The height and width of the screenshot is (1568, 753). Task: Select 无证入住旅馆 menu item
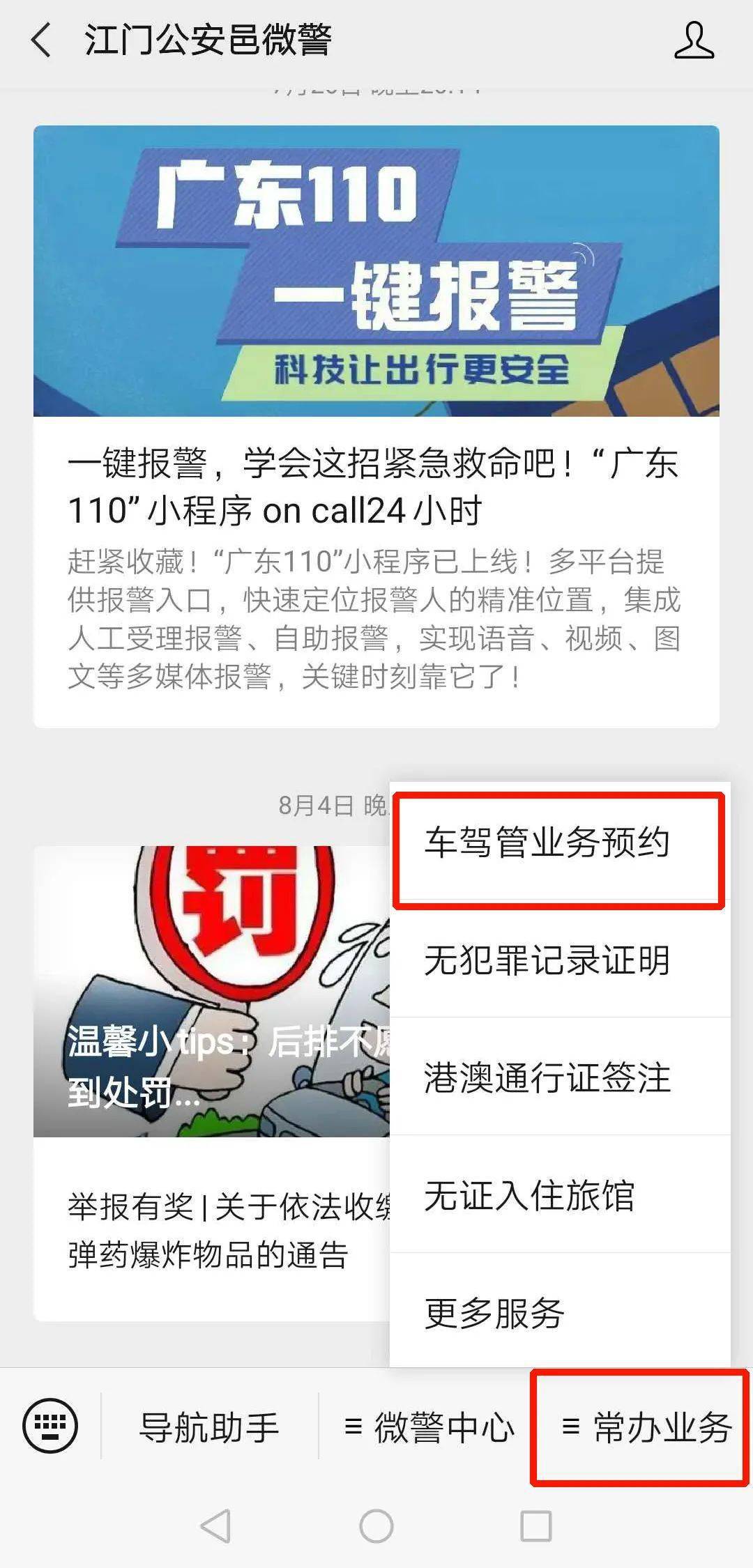[530, 1196]
